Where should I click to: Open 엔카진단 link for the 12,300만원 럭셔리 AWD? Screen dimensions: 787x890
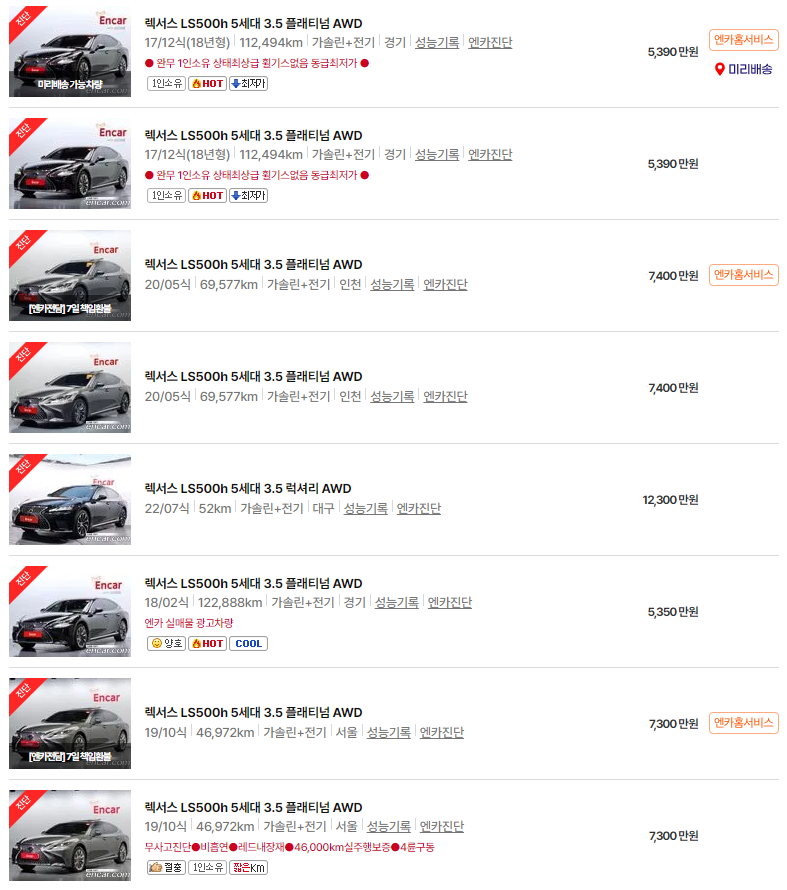pyautogui.click(x=418, y=508)
